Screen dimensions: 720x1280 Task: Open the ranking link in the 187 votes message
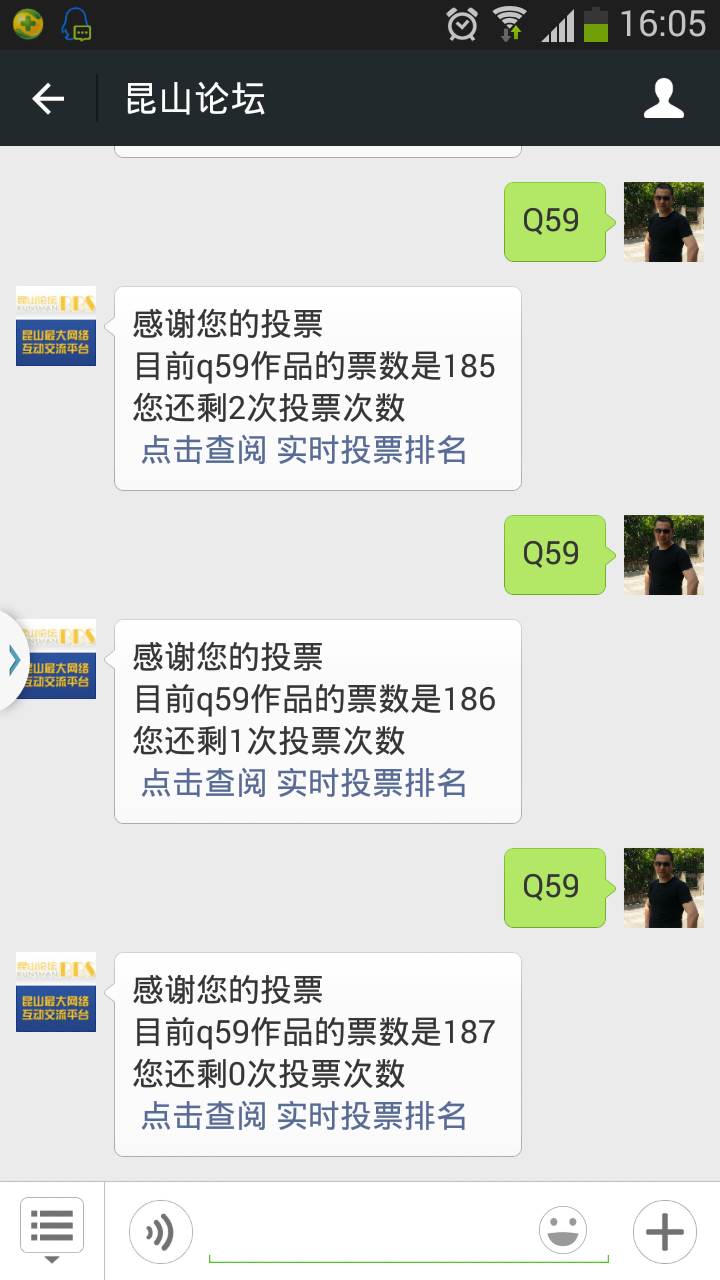pos(304,1116)
